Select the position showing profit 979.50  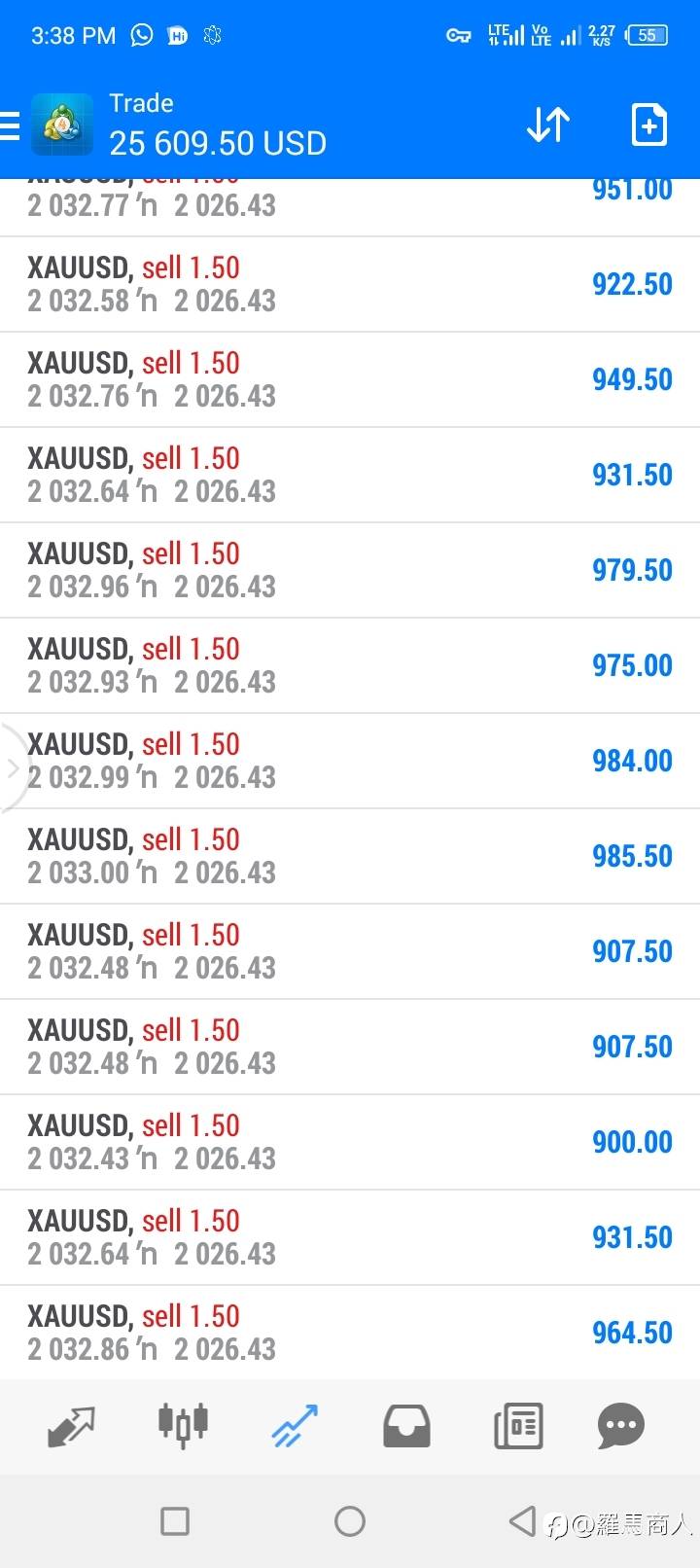pyautogui.click(x=350, y=570)
